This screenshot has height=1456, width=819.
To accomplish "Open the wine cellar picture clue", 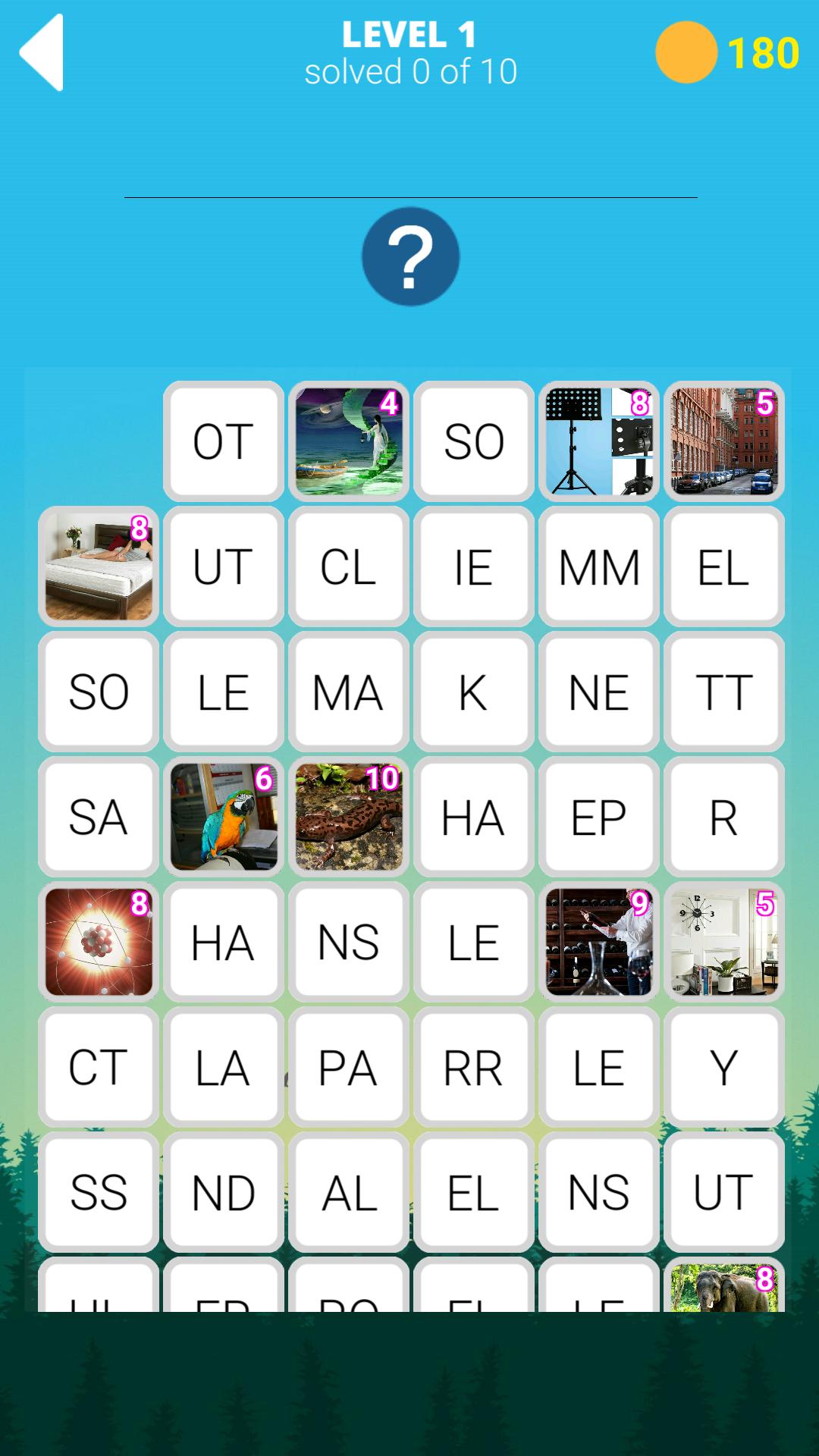I will click(x=599, y=942).
